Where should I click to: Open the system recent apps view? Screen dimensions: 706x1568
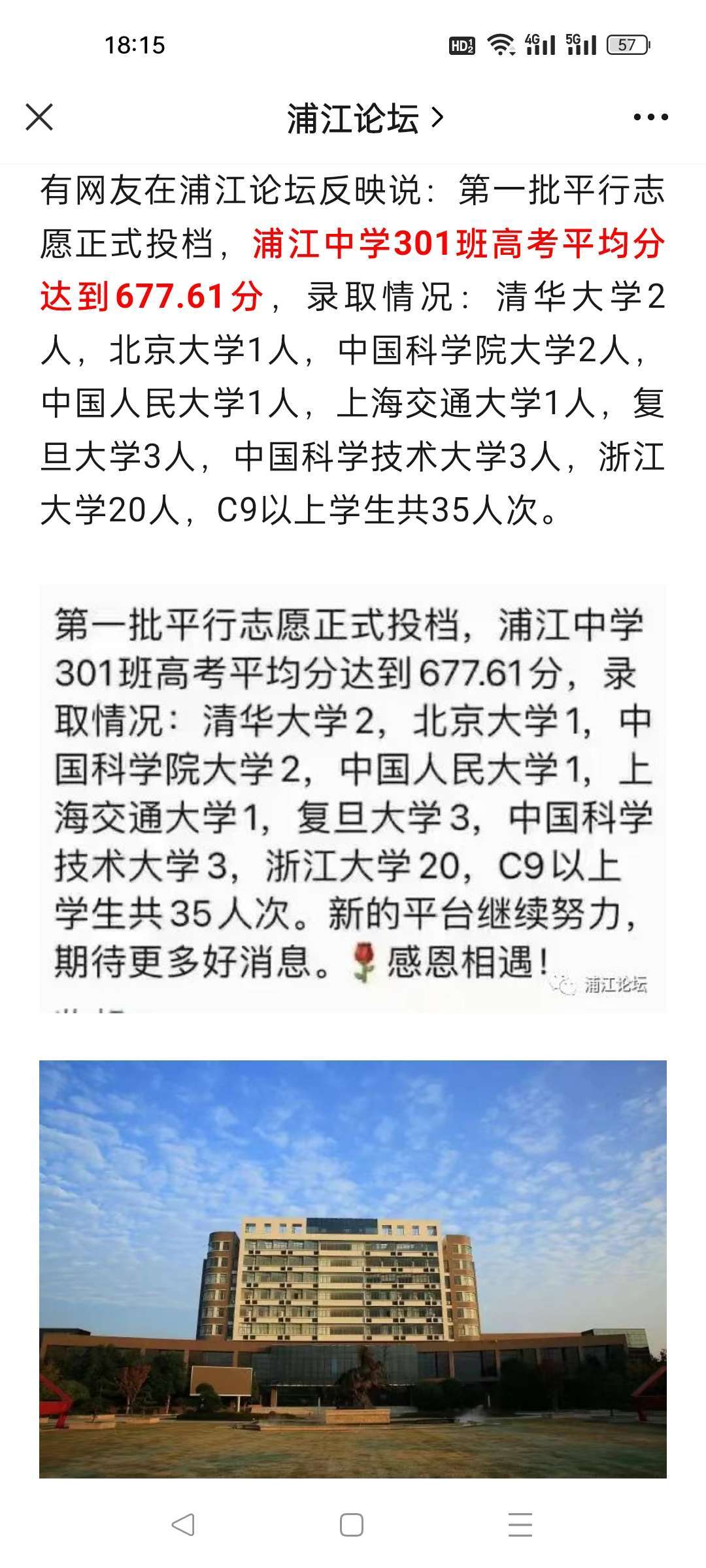click(520, 1524)
